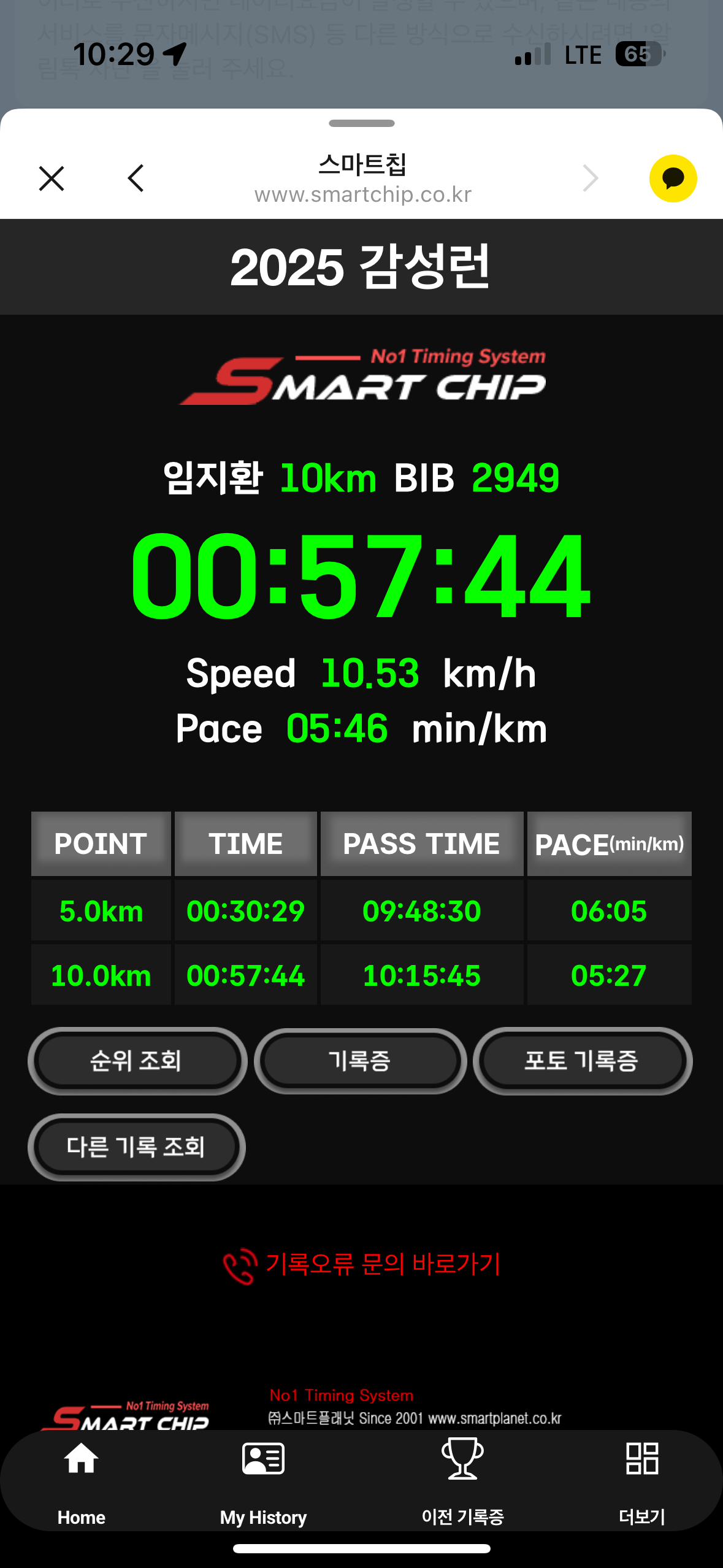Screen dimensions: 723x1568
Task: Open the 더보기 more tab
Action: pyautogui.click(x=641, y=1480)
